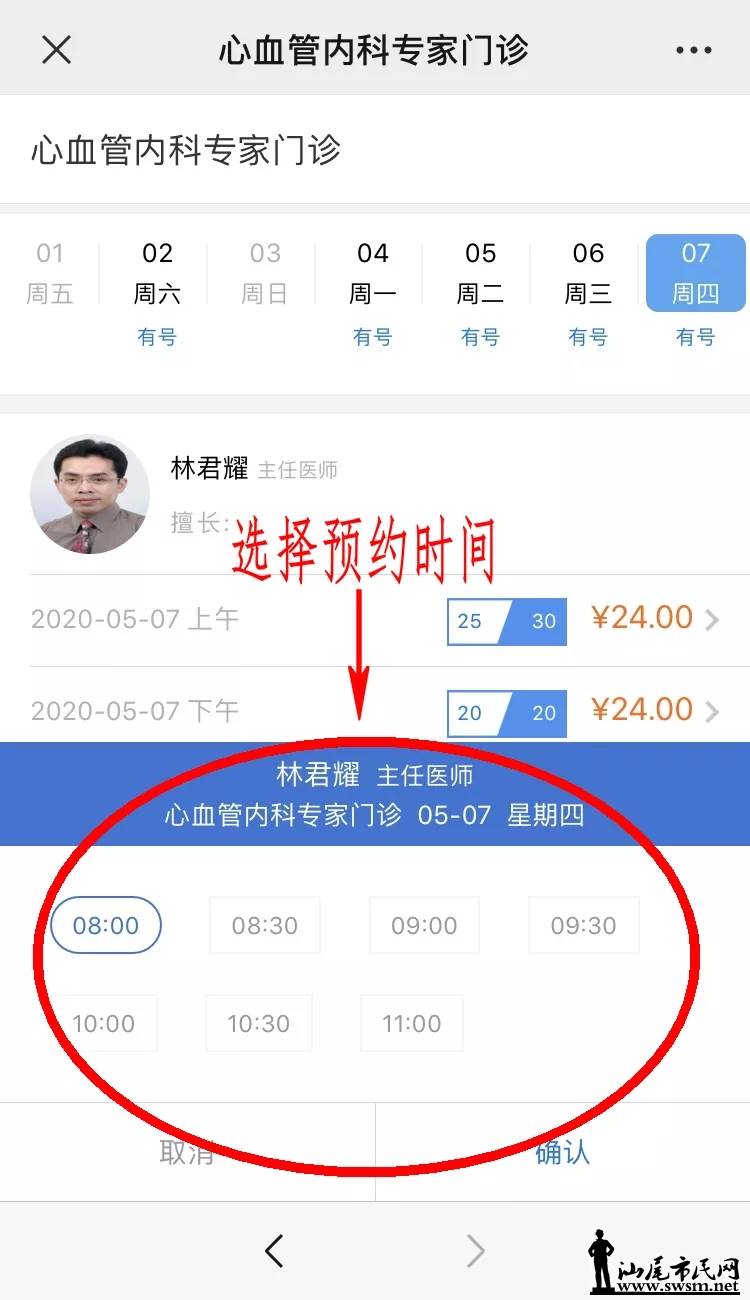Select the 08:00 time slot
This screenshot has height=1300, width=750.
(106, 925)
